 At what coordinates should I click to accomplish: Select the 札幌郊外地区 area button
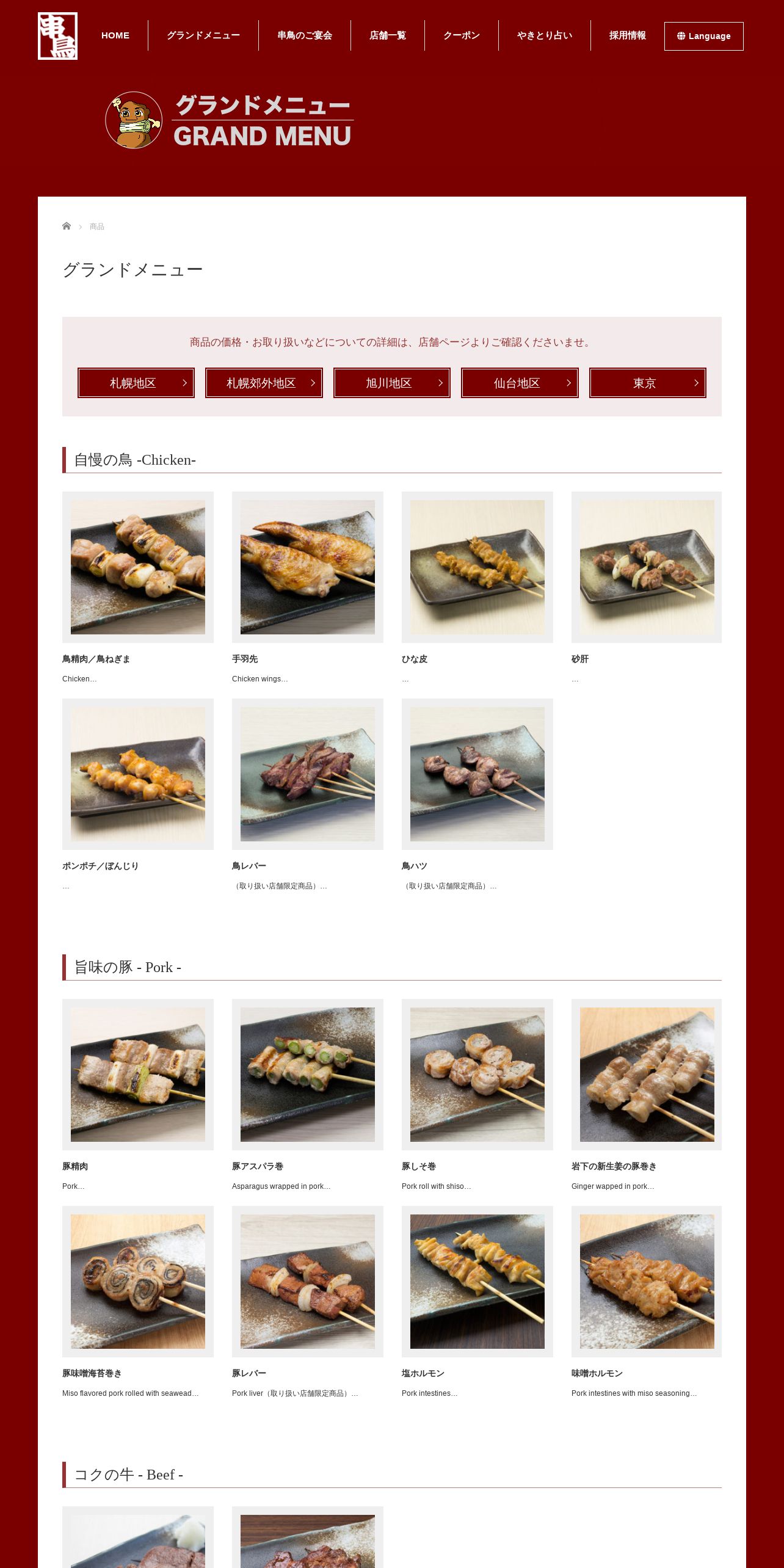point(264,383)
